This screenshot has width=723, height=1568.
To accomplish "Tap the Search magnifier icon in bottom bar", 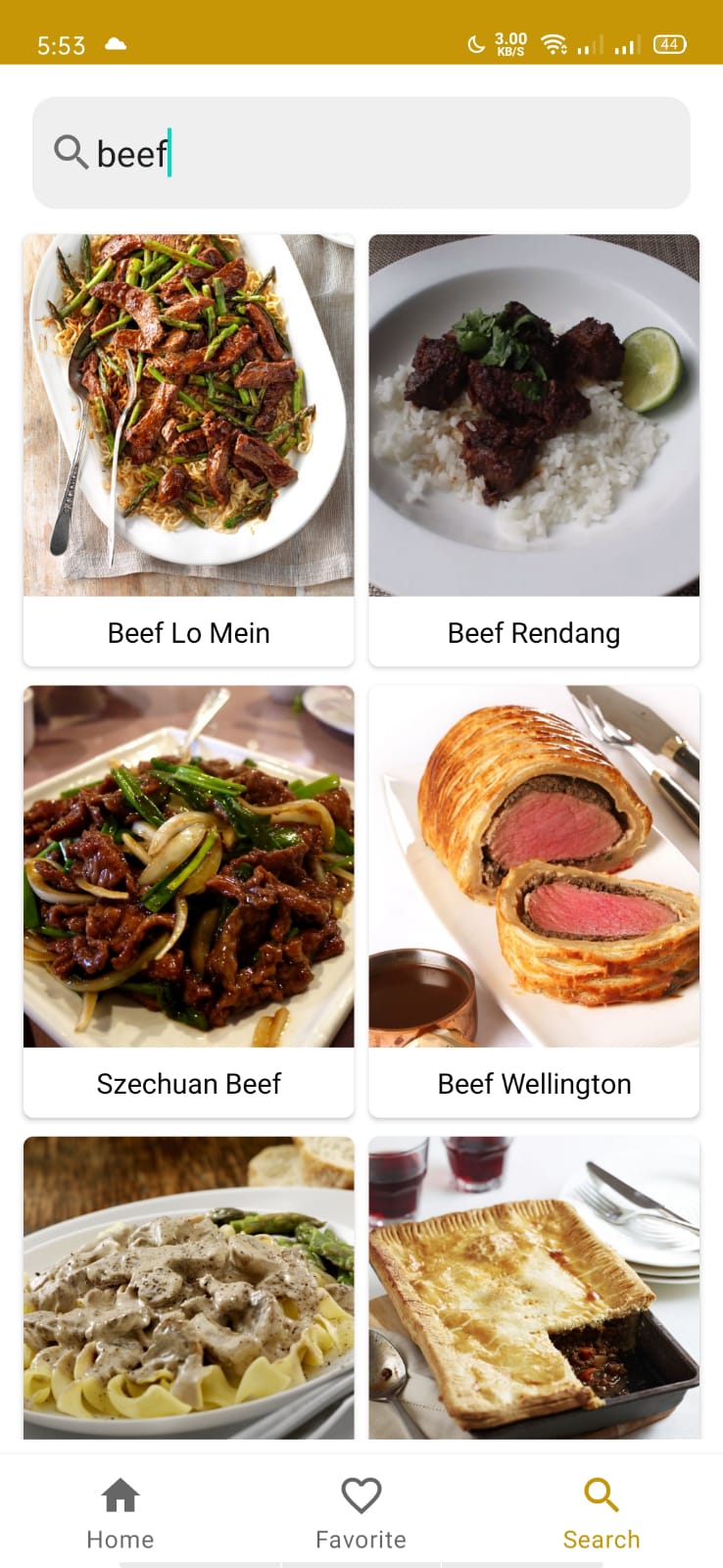I will 601,1494.
